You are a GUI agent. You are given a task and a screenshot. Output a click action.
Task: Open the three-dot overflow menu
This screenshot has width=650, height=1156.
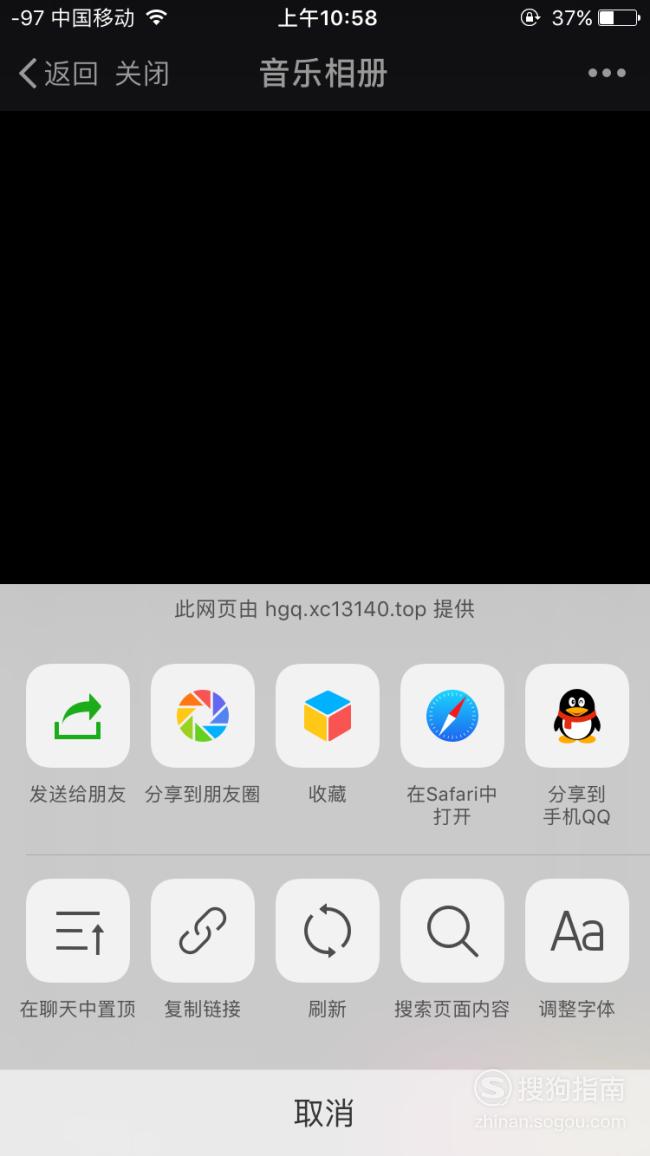(x=607, y=73)
